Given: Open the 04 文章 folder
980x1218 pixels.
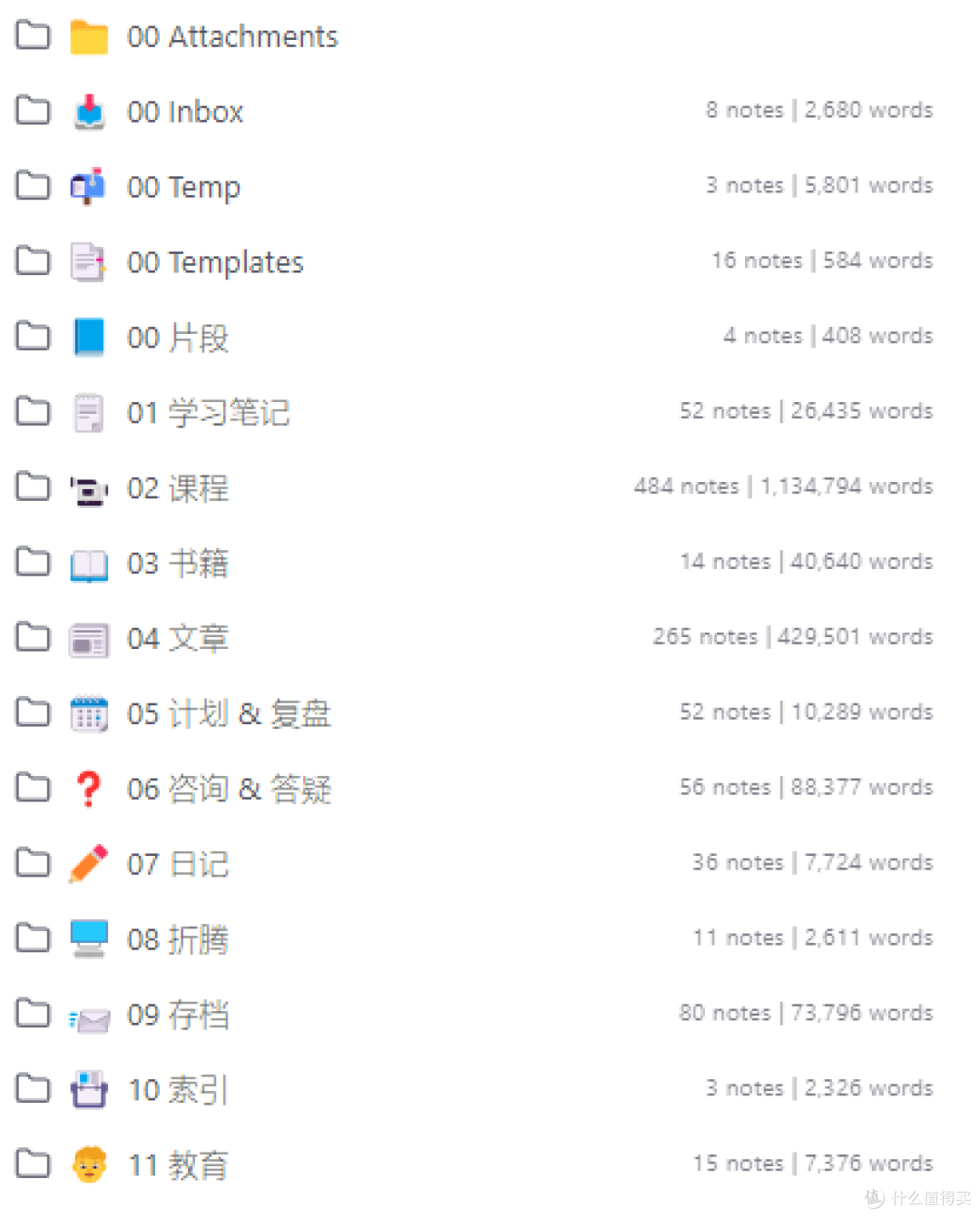Looking at the screenshot, I should click(178, 640).
